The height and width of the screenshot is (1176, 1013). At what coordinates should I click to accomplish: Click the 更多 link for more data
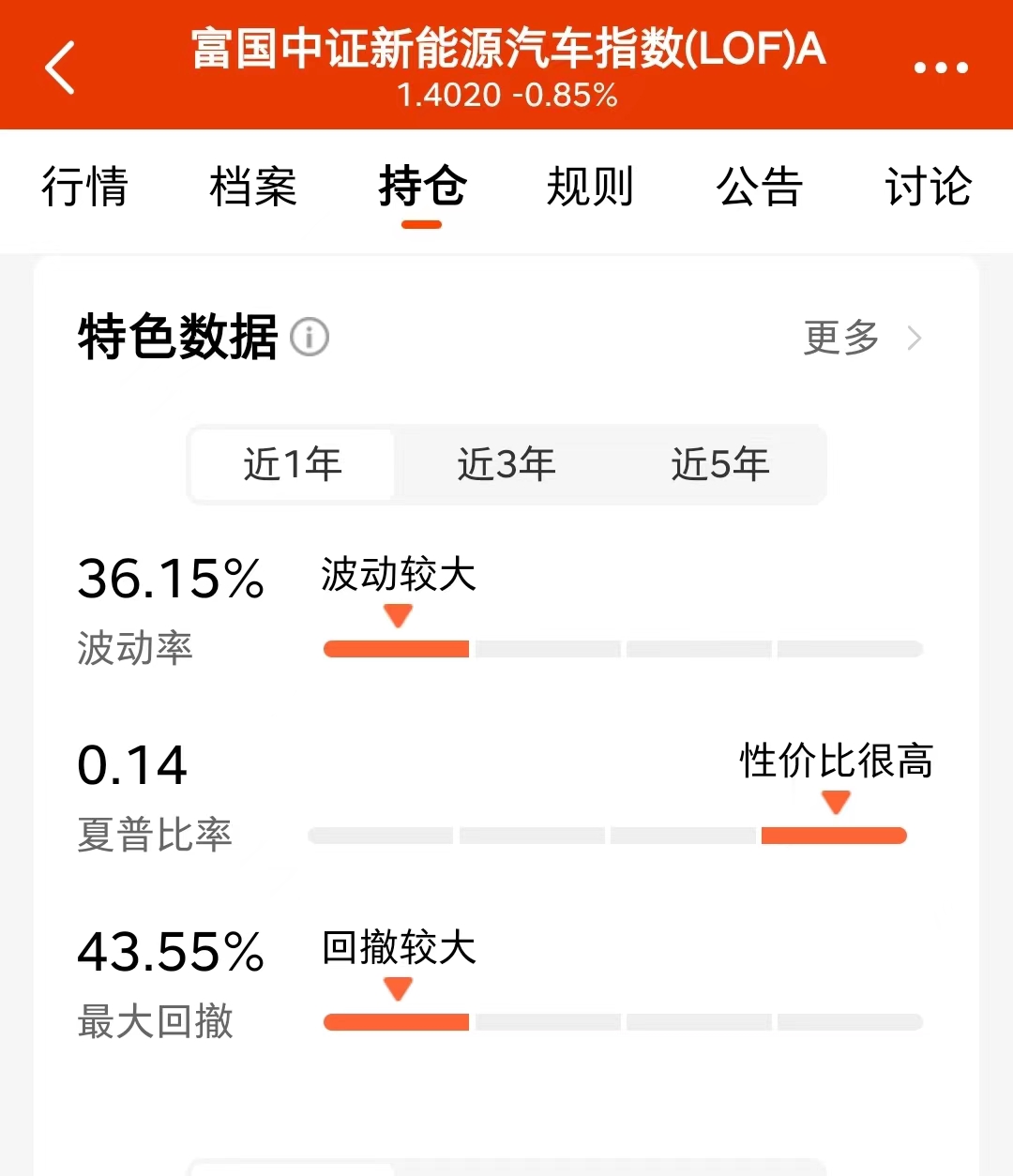click(841, 339)
